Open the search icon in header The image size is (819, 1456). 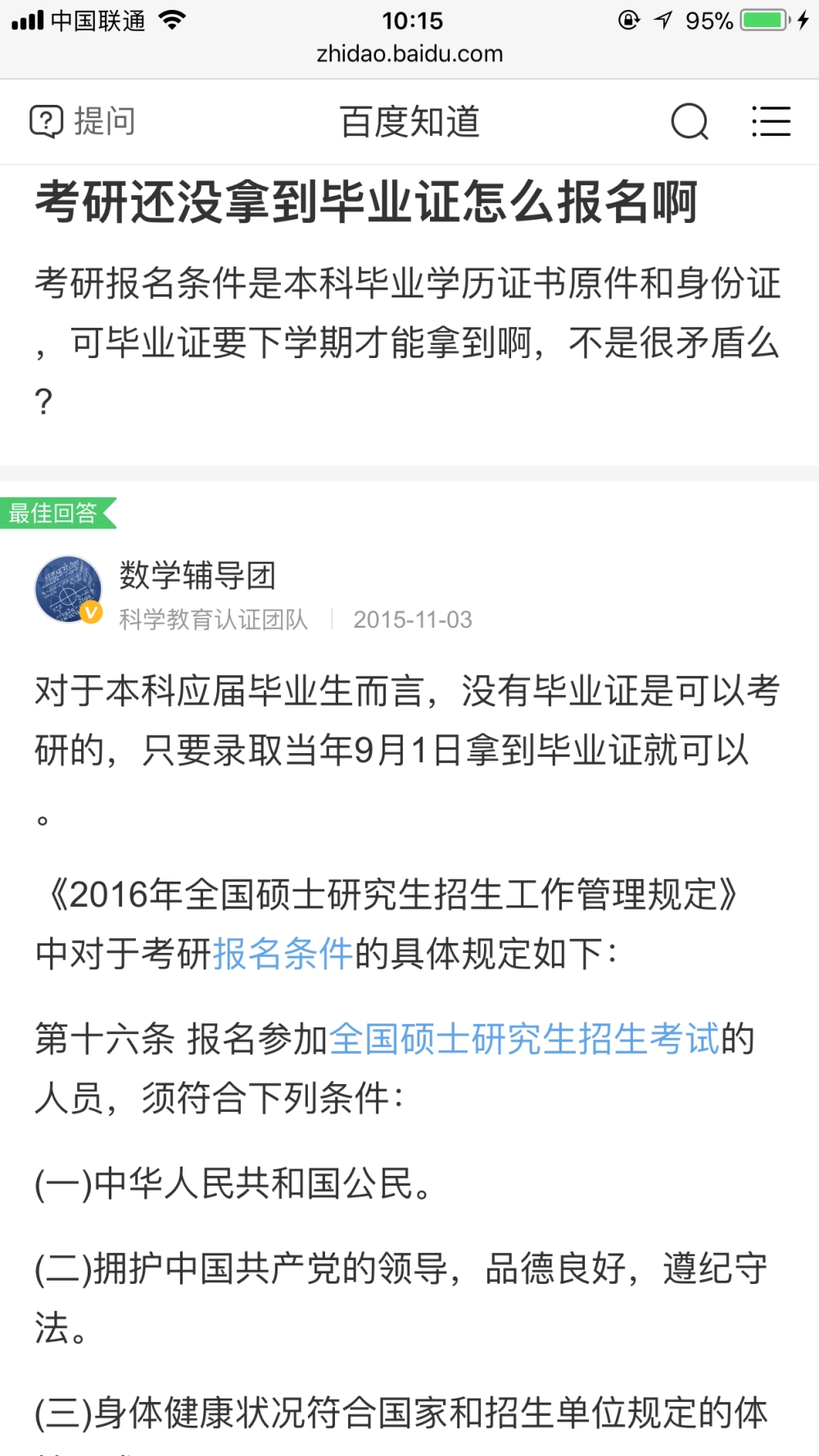pyautogui.click(x=689, y=122)
